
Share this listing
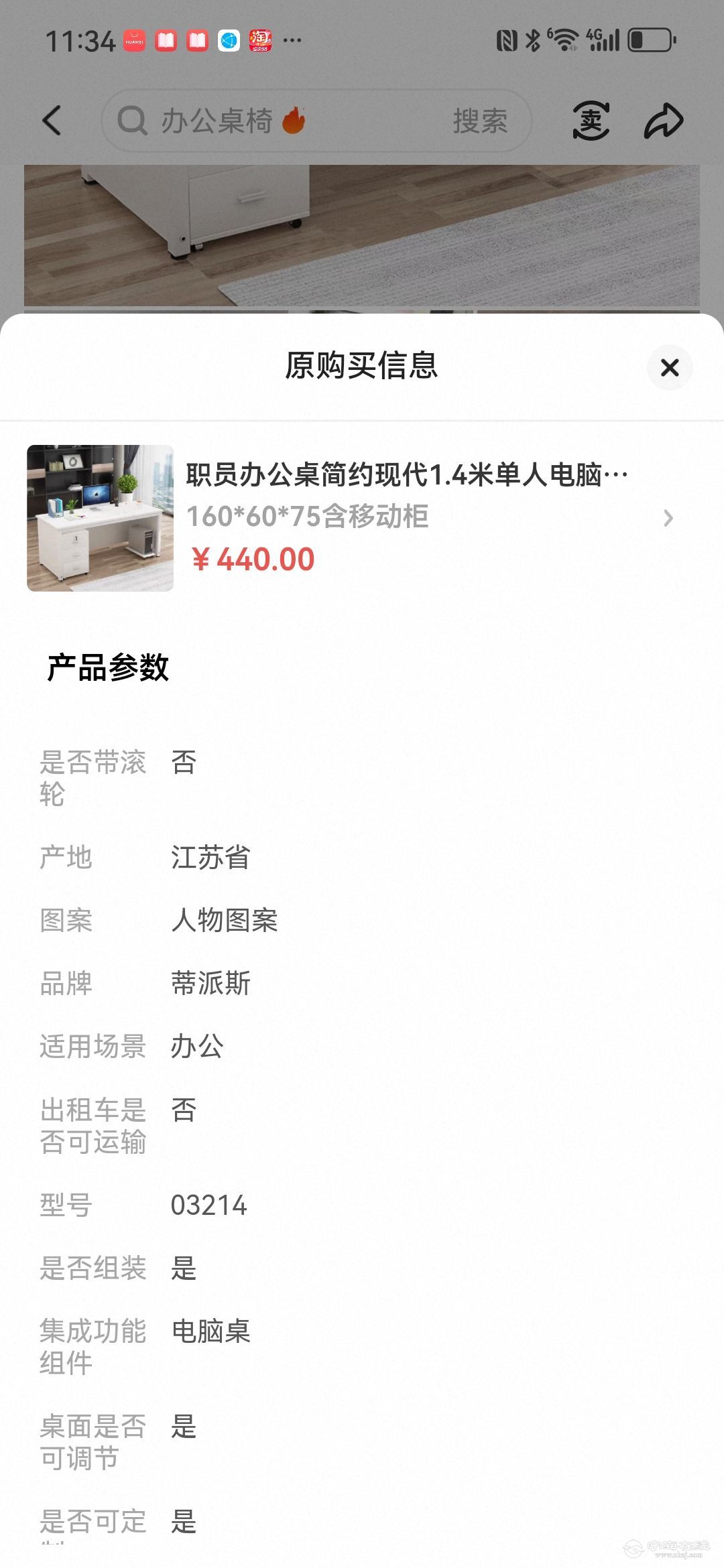pyautogui.click(x=663, y=121)
